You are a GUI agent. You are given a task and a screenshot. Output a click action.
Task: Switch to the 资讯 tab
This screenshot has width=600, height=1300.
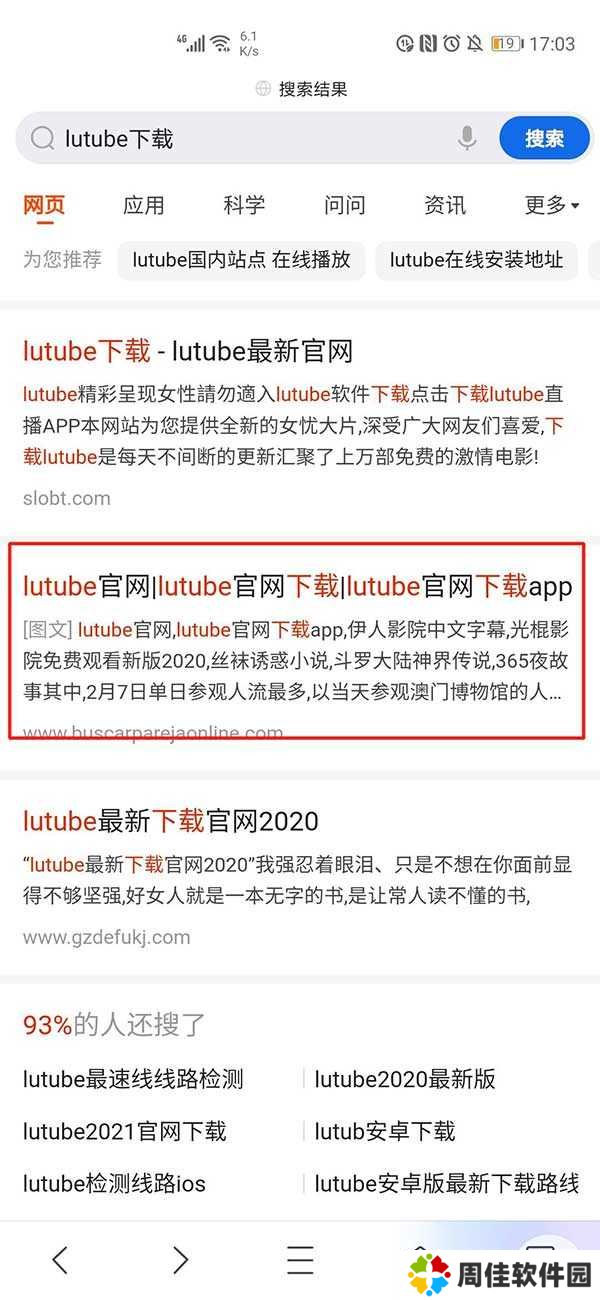tap(444, 205)
